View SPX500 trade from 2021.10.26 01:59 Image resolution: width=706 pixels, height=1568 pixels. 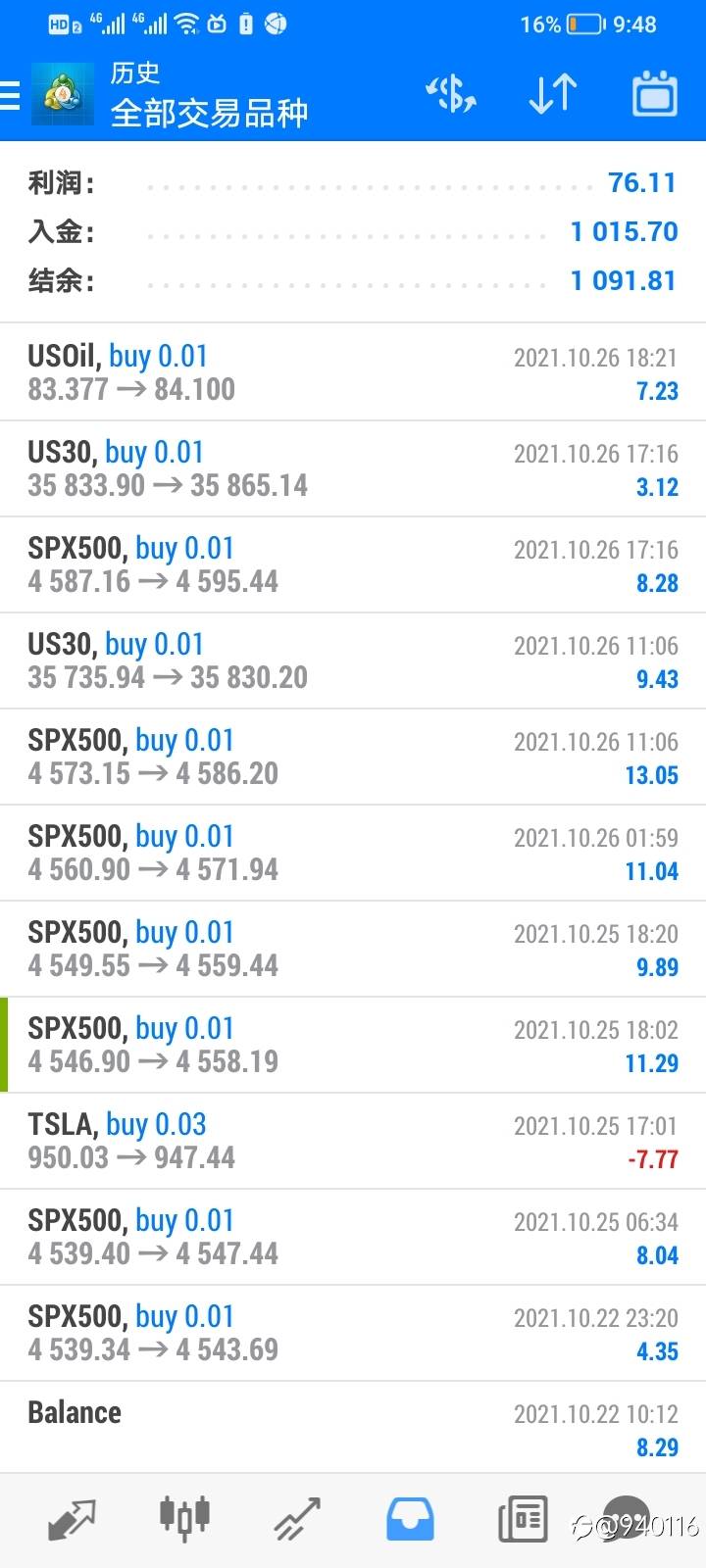(x=353, y=853)
